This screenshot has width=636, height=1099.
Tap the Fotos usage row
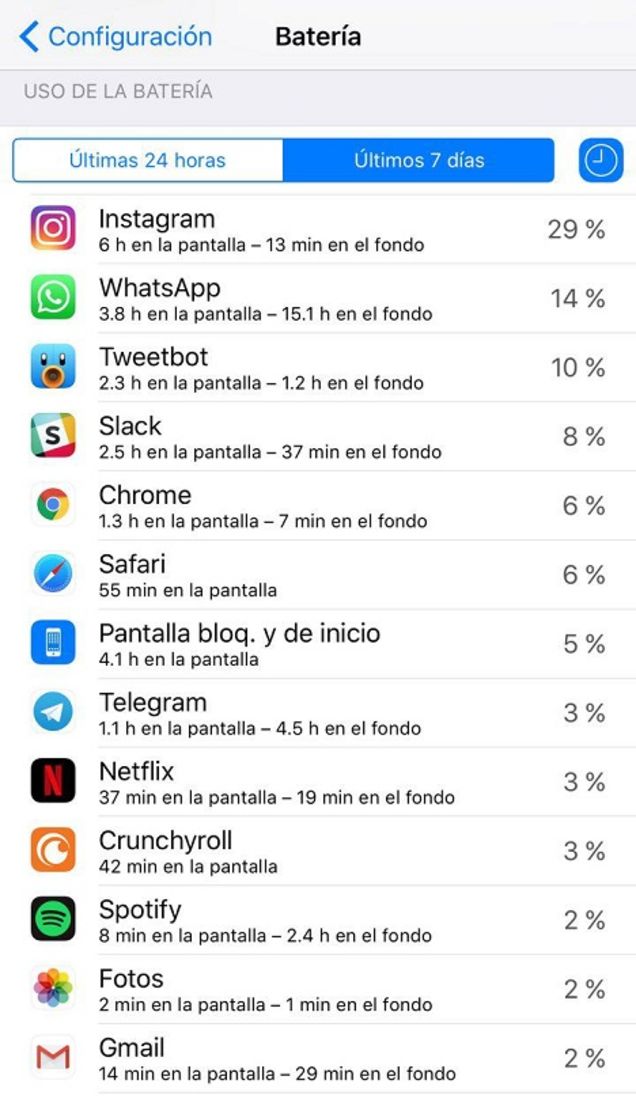pos(318,989)
